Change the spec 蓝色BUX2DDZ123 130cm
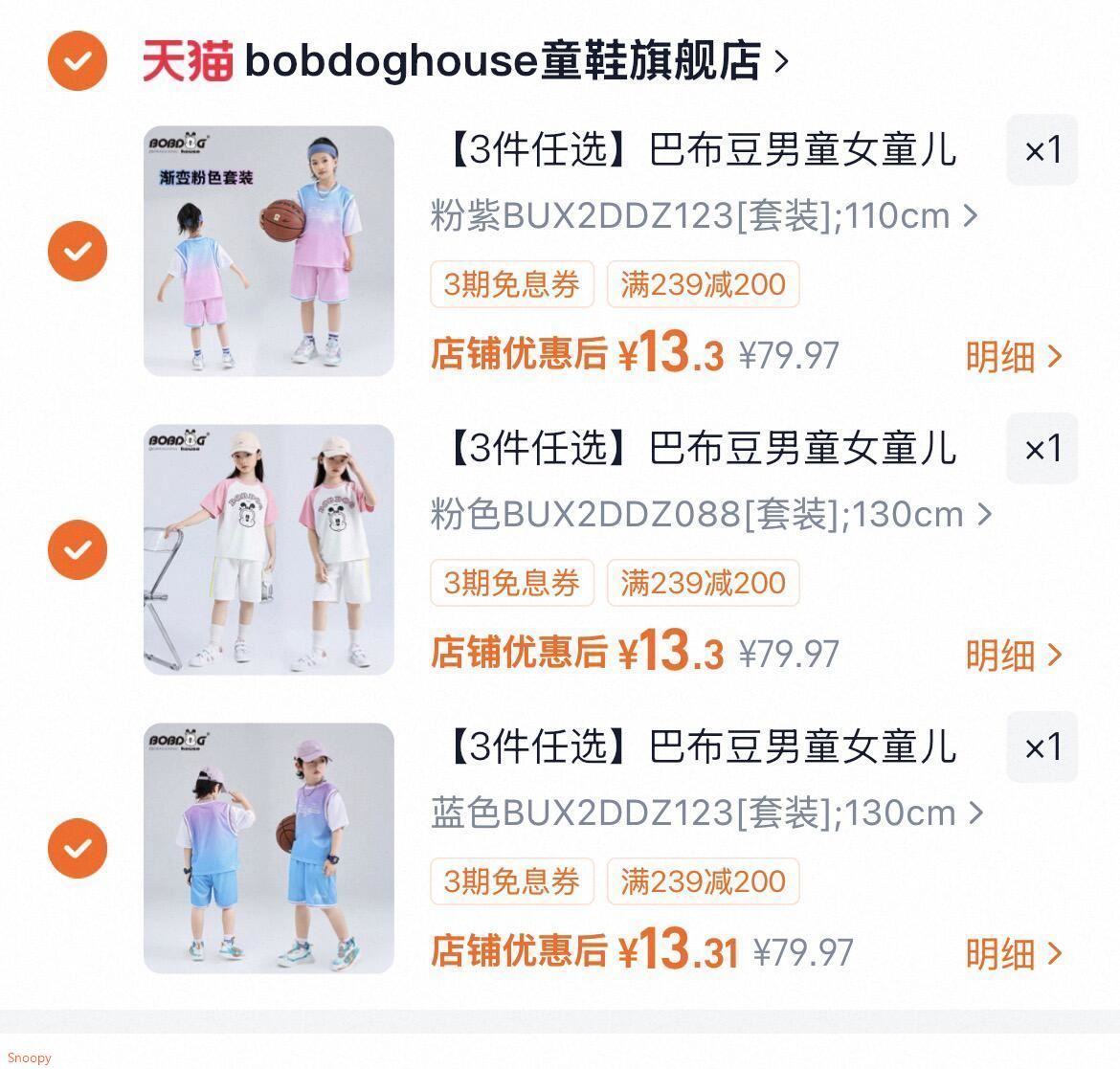This screenshot has width=1120, height=1069. [707, 813]
